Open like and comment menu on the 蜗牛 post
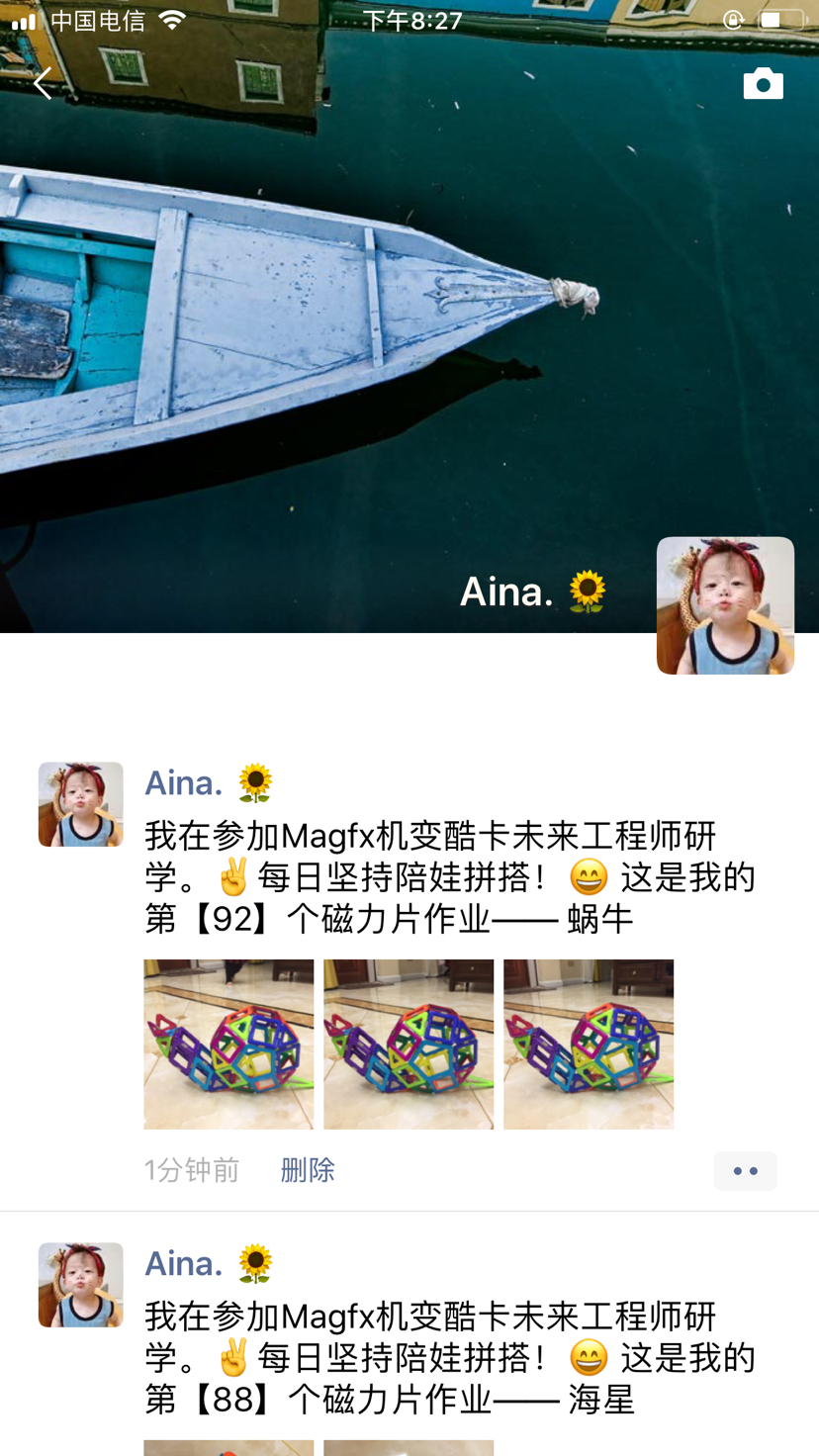Image resolution: width=819 pixels, height=1456 pixels. pyautogui.click(x=745, y=1171)
